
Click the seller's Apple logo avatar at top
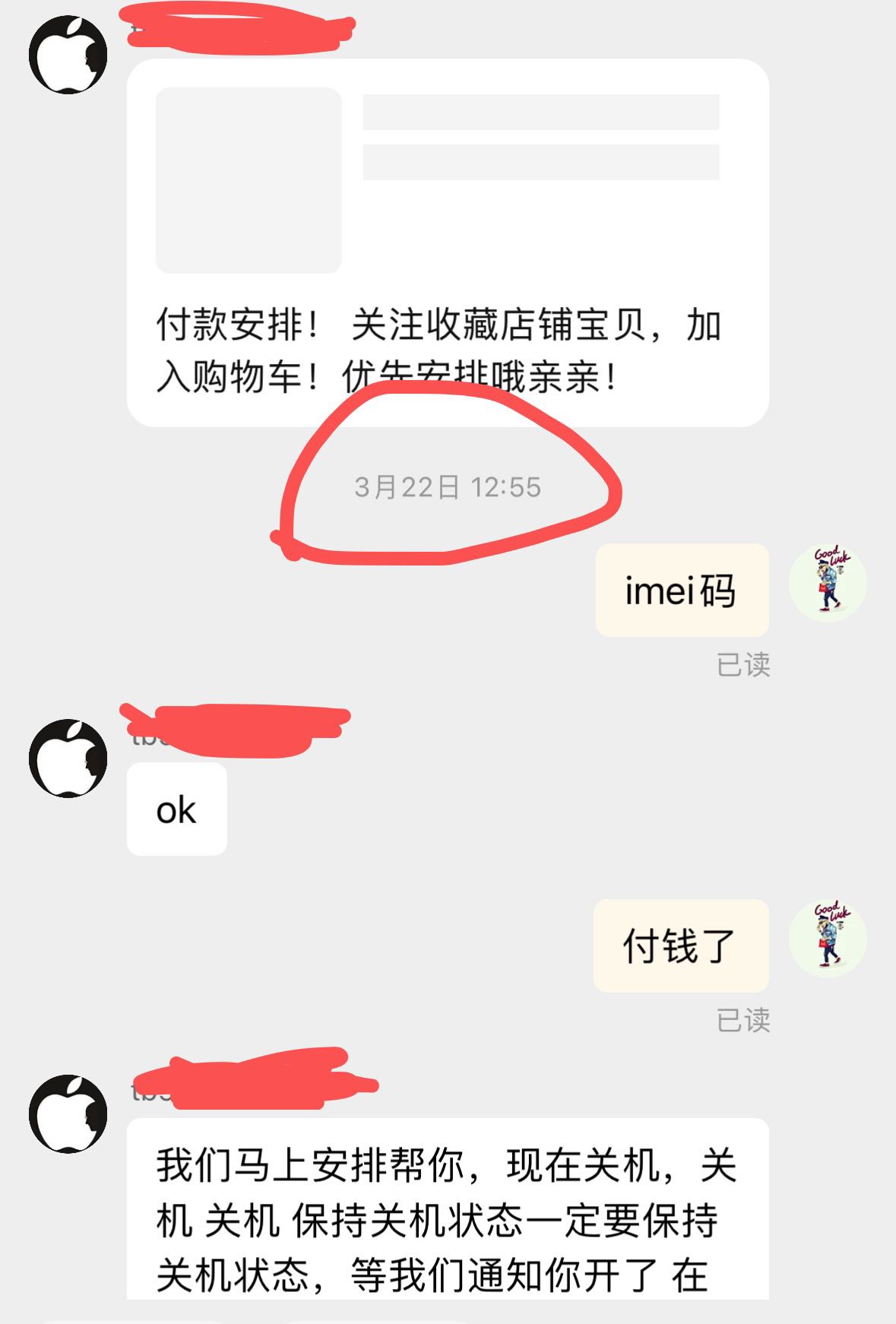pos(67,53)
